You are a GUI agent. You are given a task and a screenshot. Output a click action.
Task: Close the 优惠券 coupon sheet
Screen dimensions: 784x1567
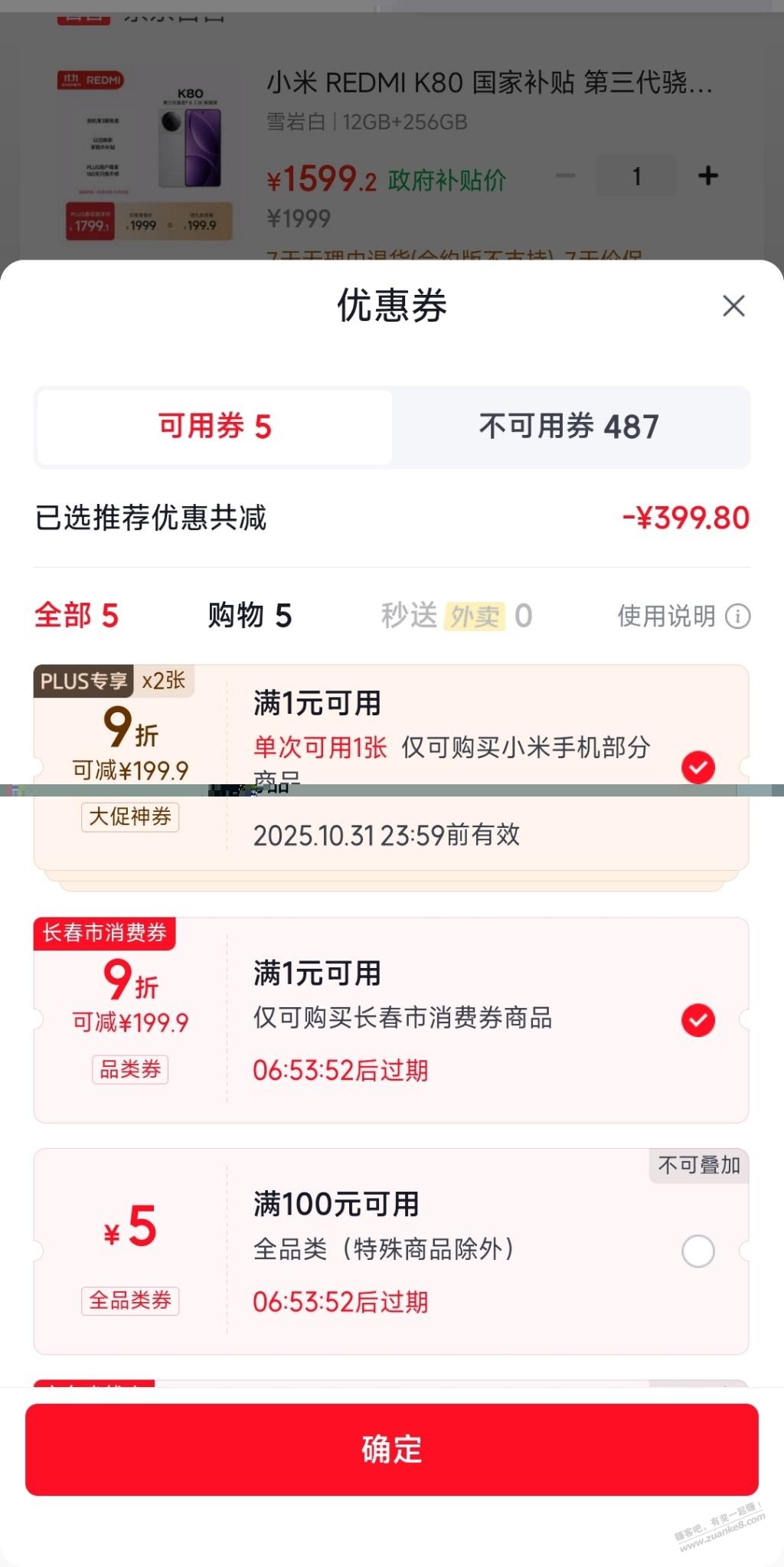[733, 306]
